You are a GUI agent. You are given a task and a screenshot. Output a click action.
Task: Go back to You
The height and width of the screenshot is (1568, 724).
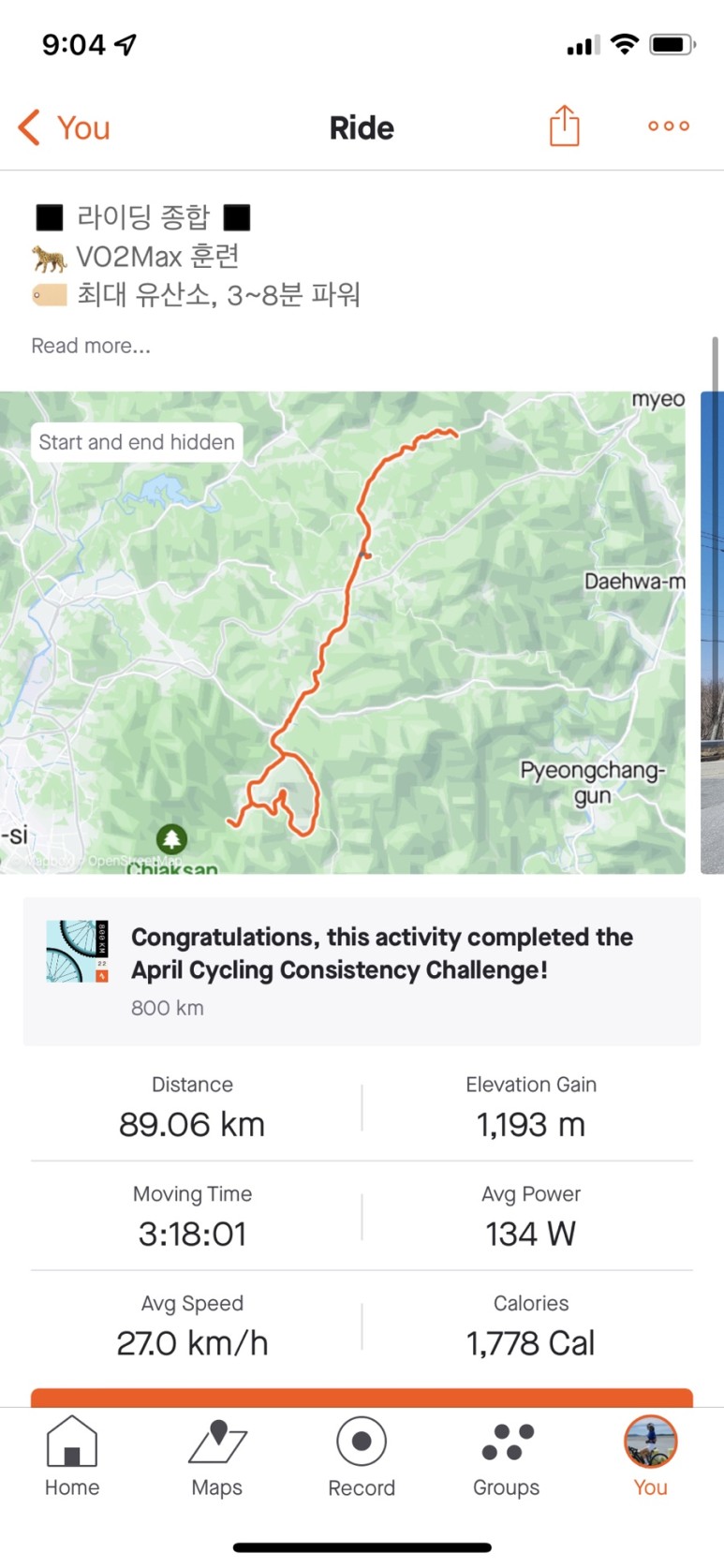(64, 127)
